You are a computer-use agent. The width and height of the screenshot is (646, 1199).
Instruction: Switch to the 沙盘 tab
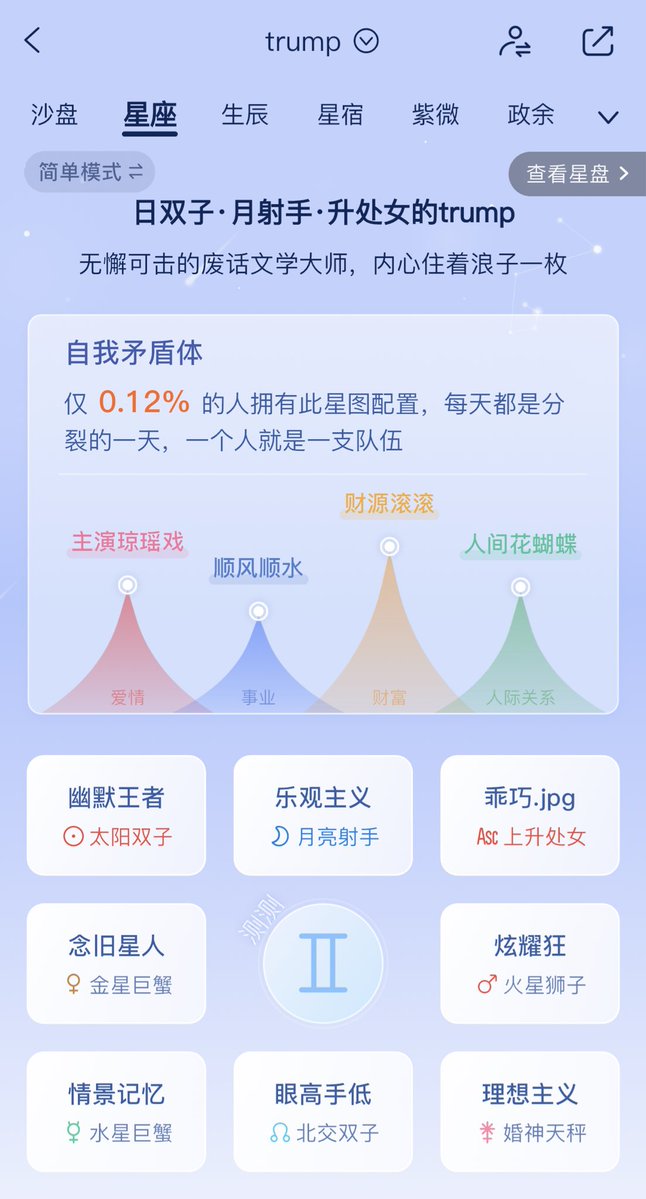[x=54, y=115]
